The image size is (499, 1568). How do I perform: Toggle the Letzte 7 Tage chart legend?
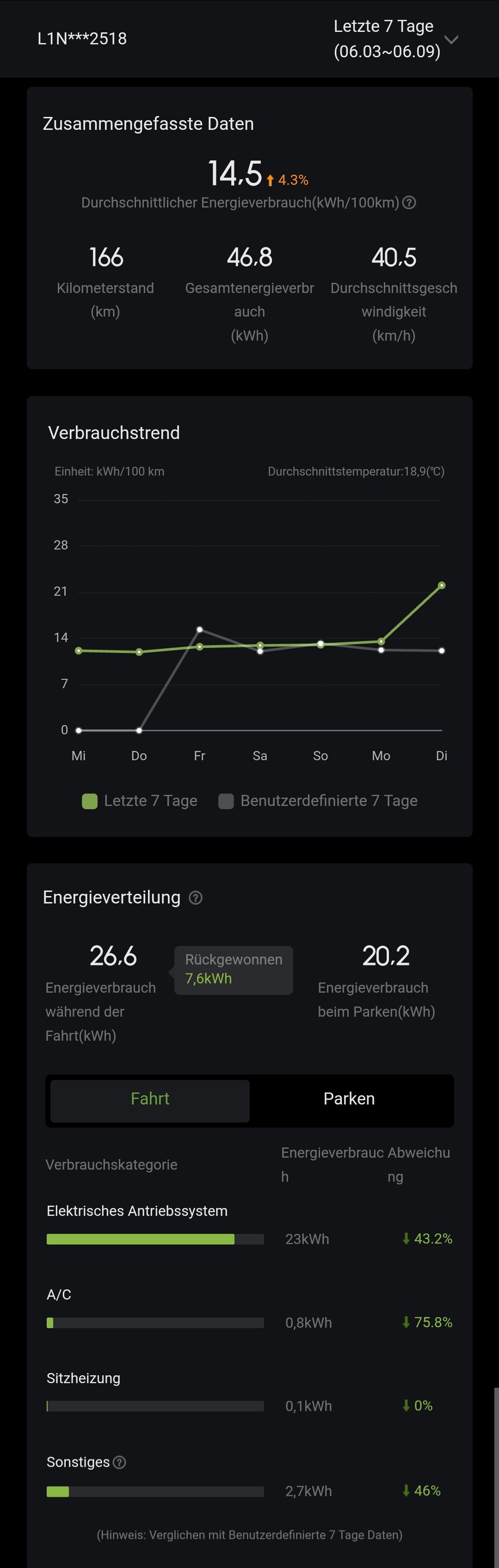pos(140,801)
